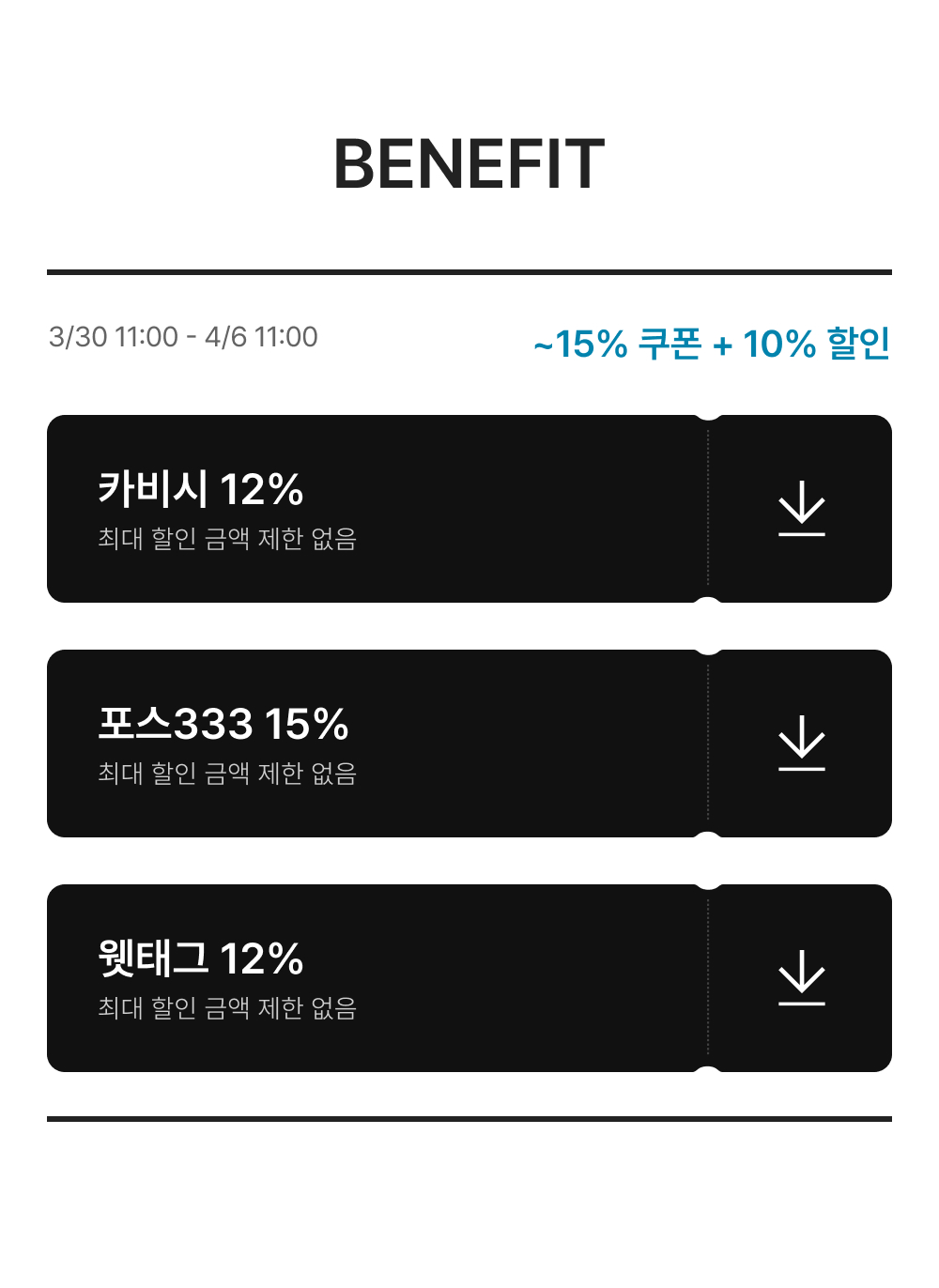Download the 포스333 15% coupon
The image size is (939, 1288).
tap(801, 744)
